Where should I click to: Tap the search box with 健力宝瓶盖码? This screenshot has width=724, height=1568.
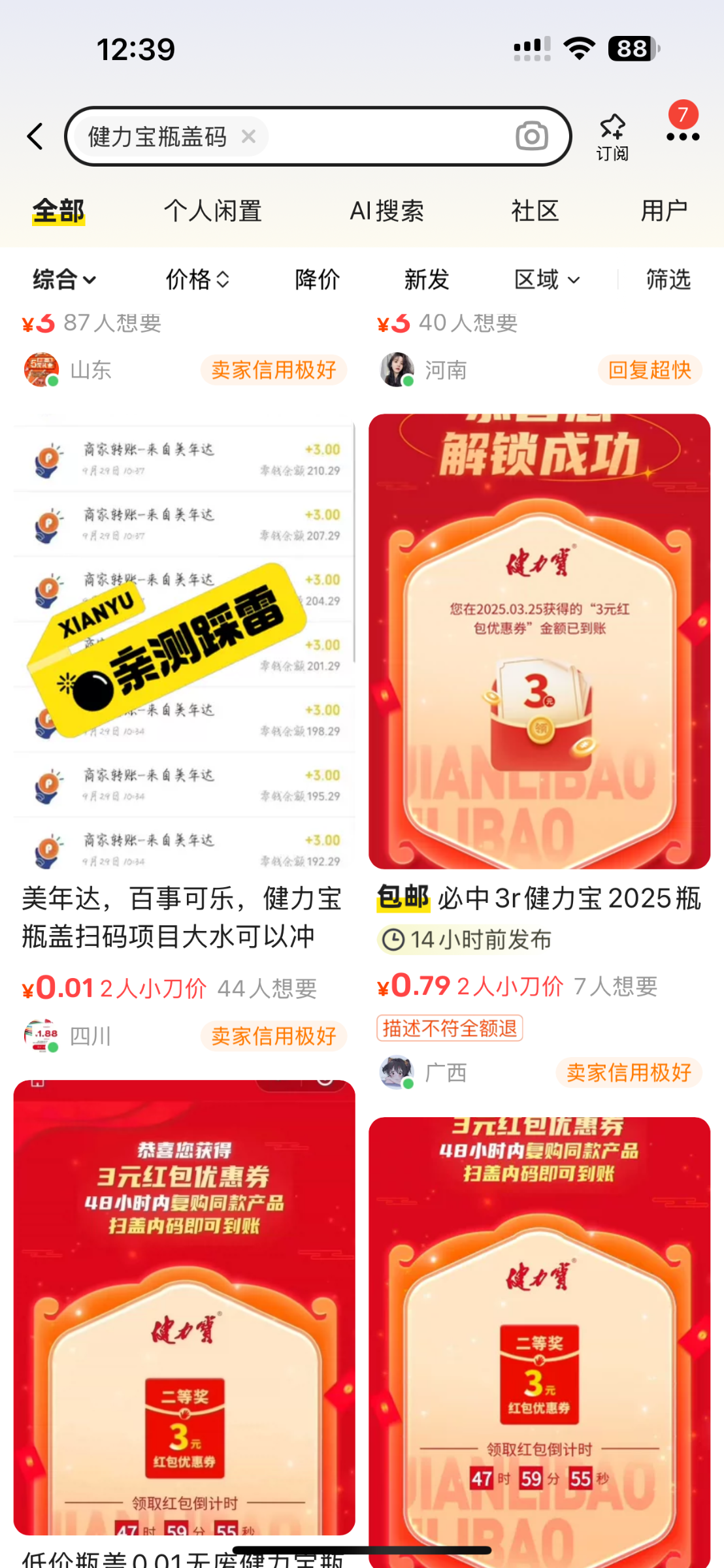379,137
